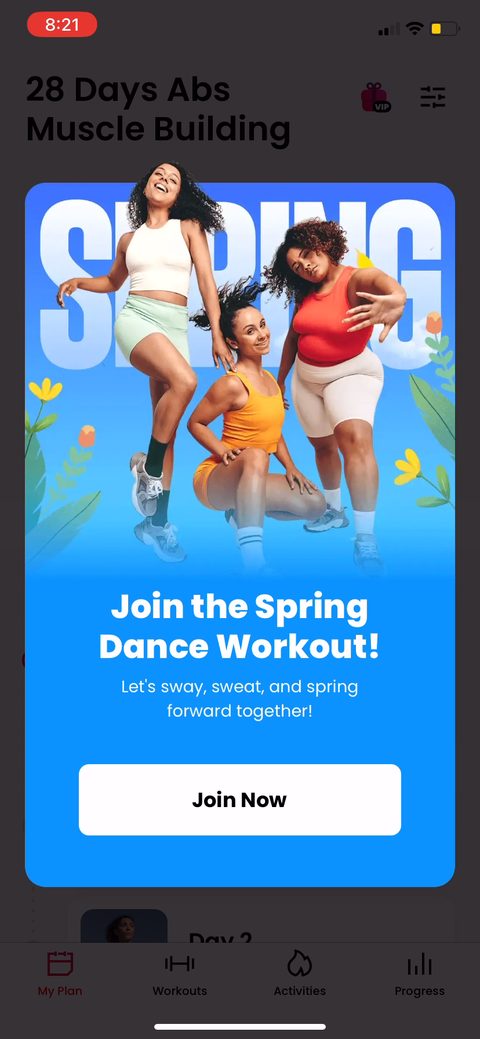Go to the Activities tab

[300, 973]
